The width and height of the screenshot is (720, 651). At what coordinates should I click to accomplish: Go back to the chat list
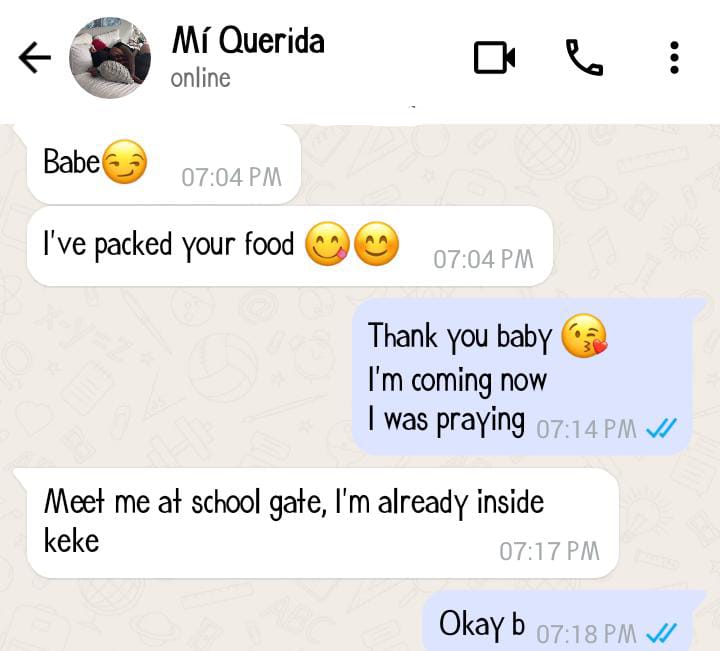click(35, 59)
